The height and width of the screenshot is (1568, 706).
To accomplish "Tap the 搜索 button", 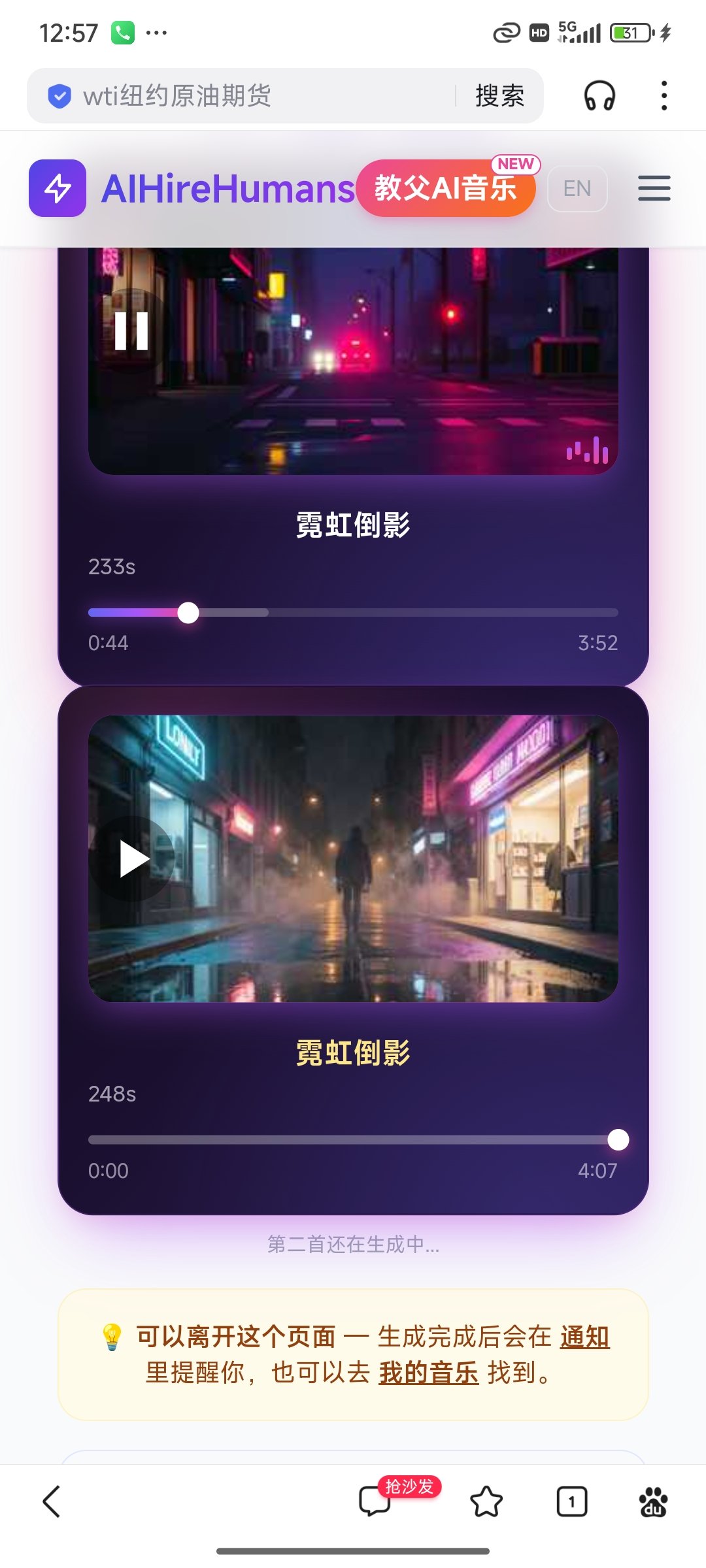I will point(500,96).
